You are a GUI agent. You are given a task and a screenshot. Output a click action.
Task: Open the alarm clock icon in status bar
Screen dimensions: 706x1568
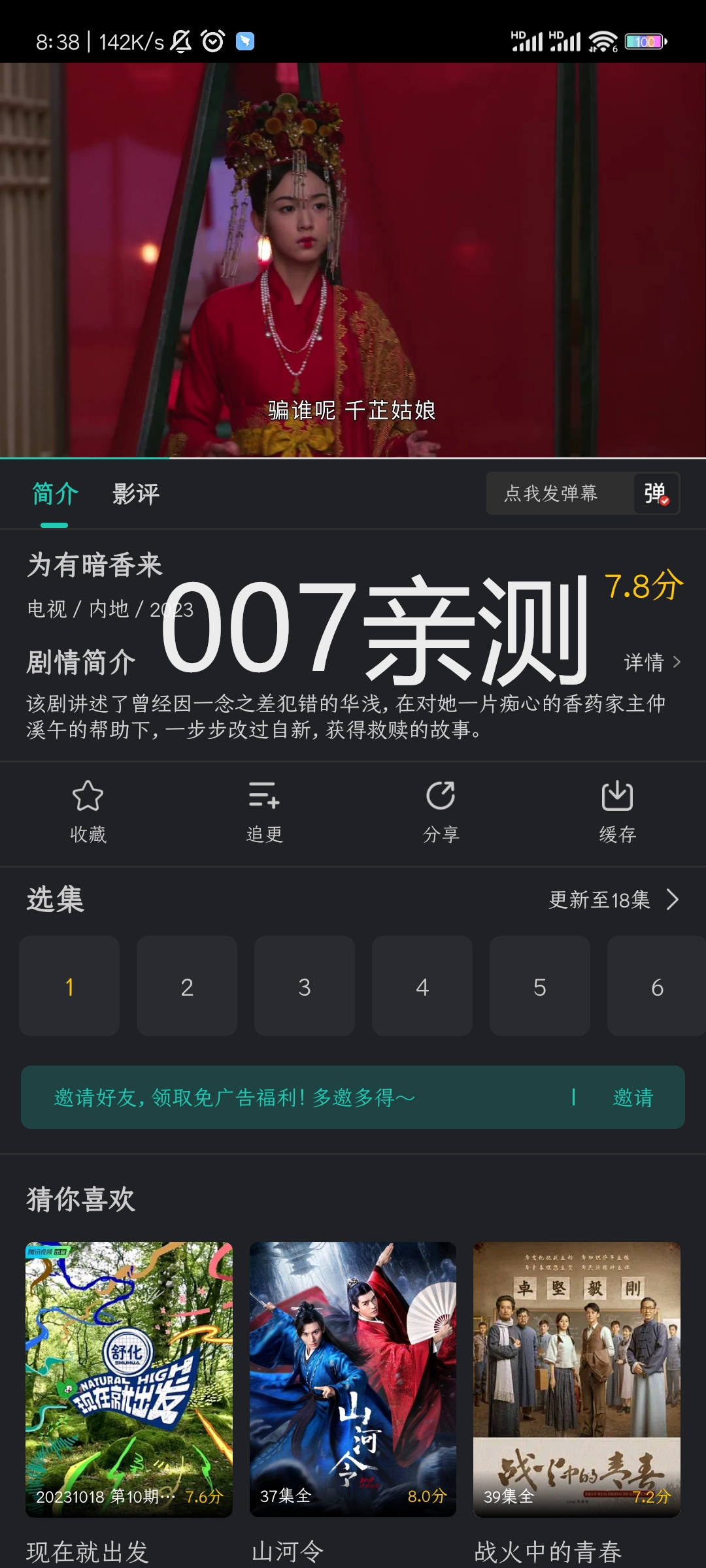(211, 41)
